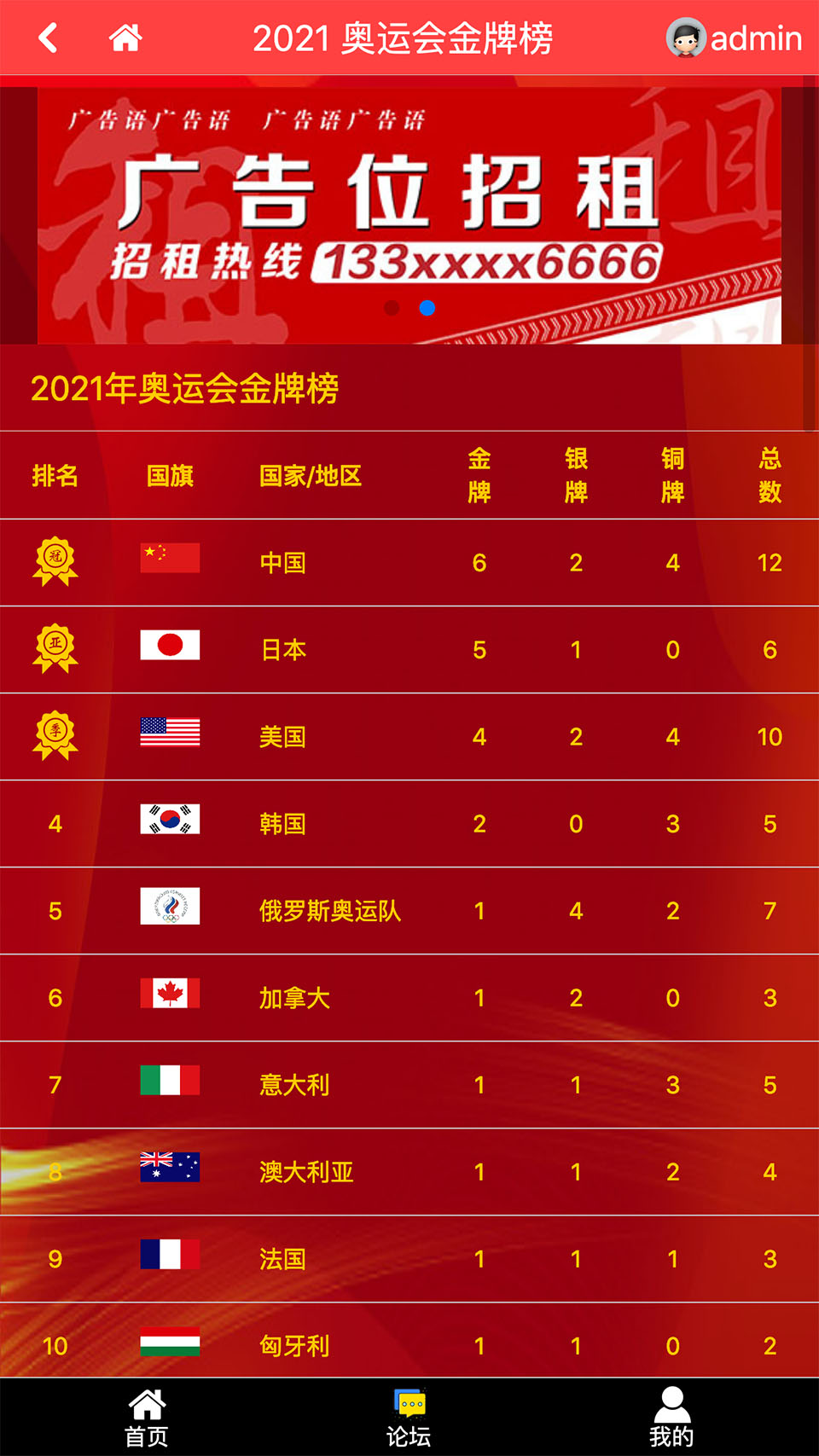Switch to the 论坛 tab

tap(409, 1418)
